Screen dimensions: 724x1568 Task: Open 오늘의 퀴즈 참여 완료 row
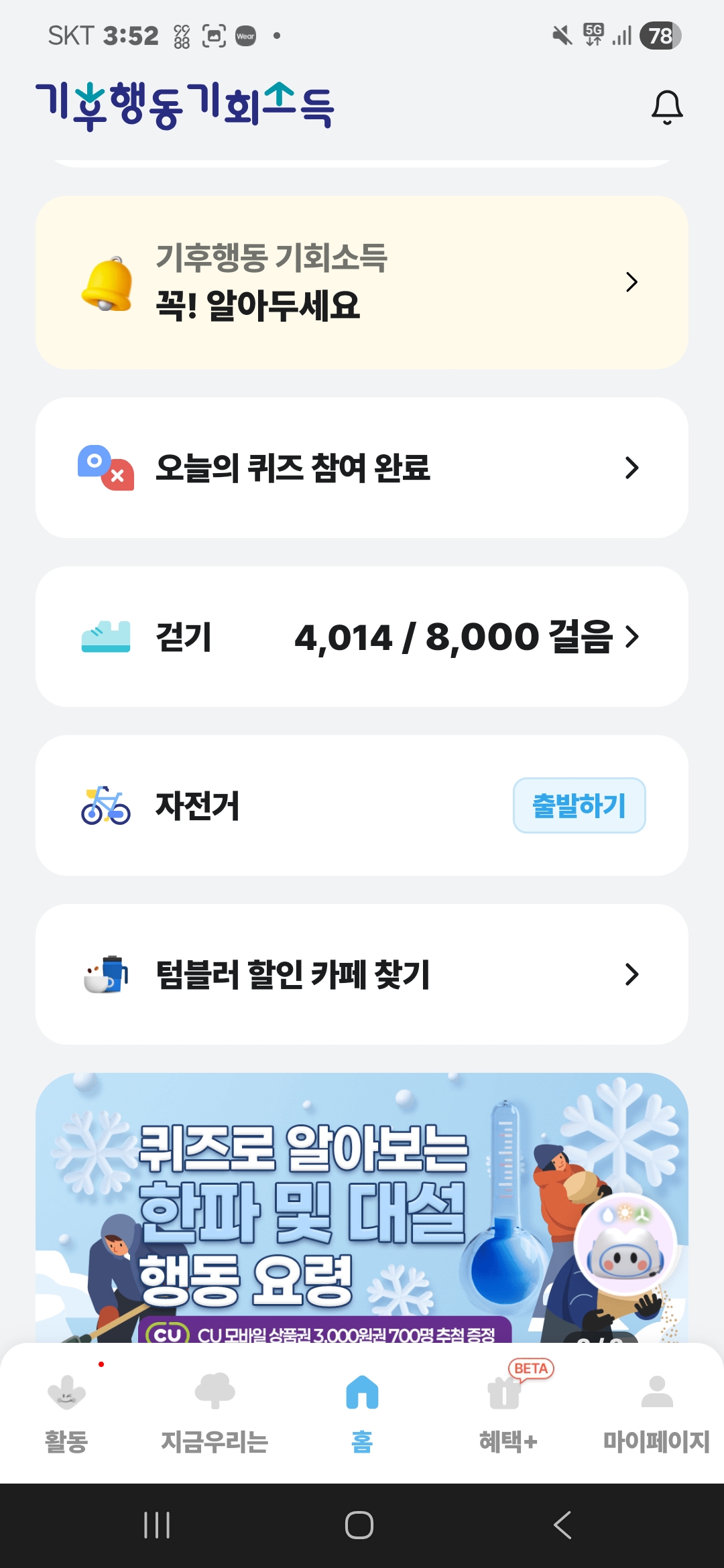click(362, 468)
